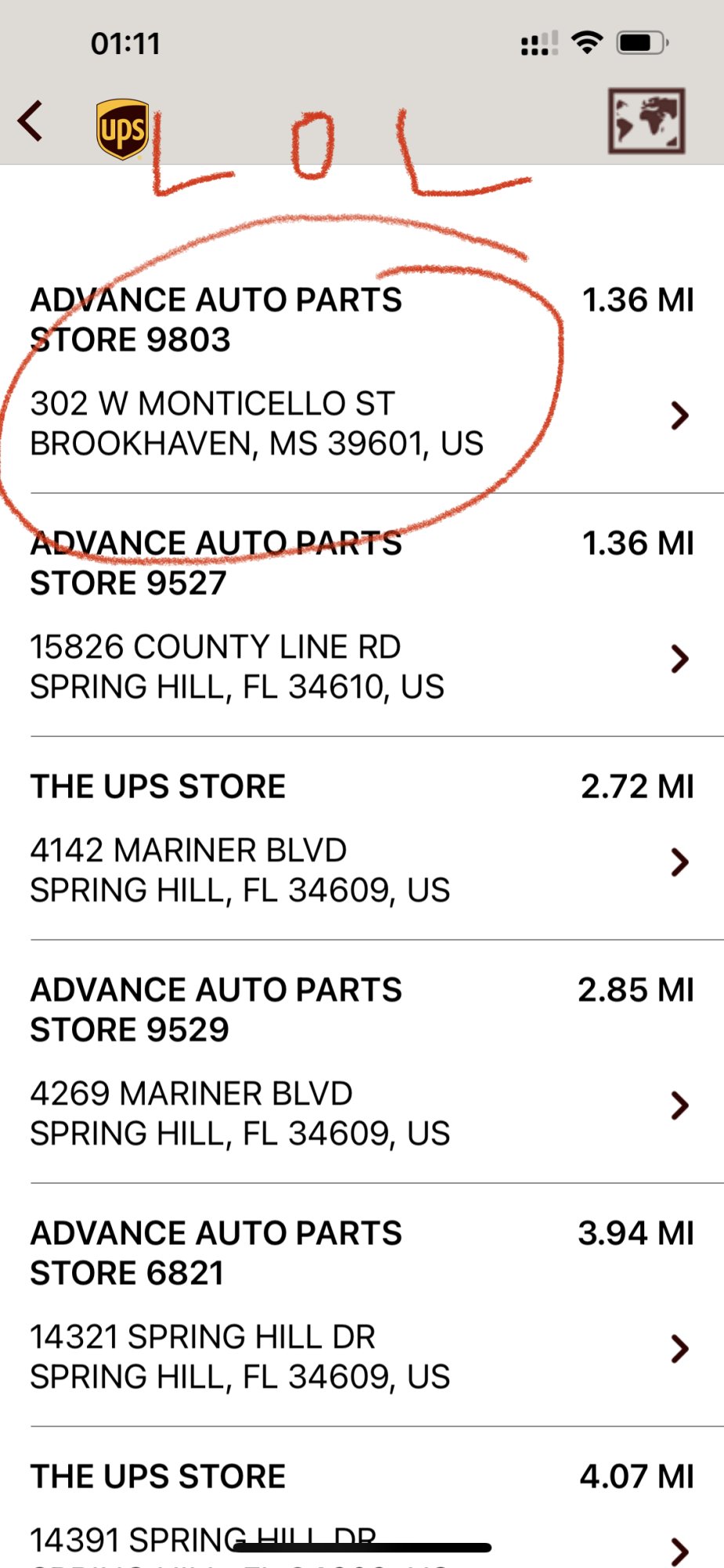View Advance Auto Parts Store 9529 details

360,1062
